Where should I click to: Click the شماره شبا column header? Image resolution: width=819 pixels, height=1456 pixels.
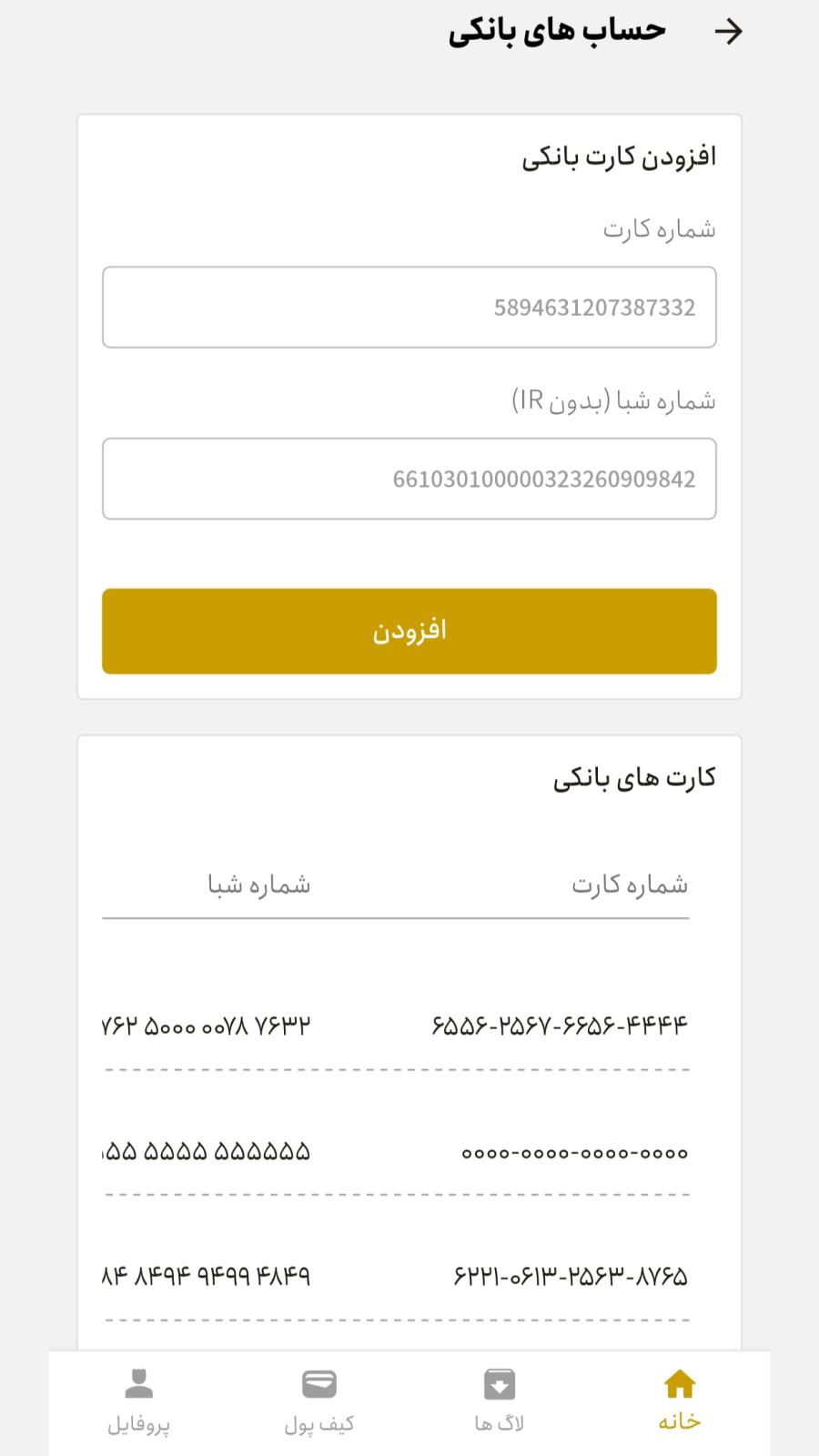(258, 884)
